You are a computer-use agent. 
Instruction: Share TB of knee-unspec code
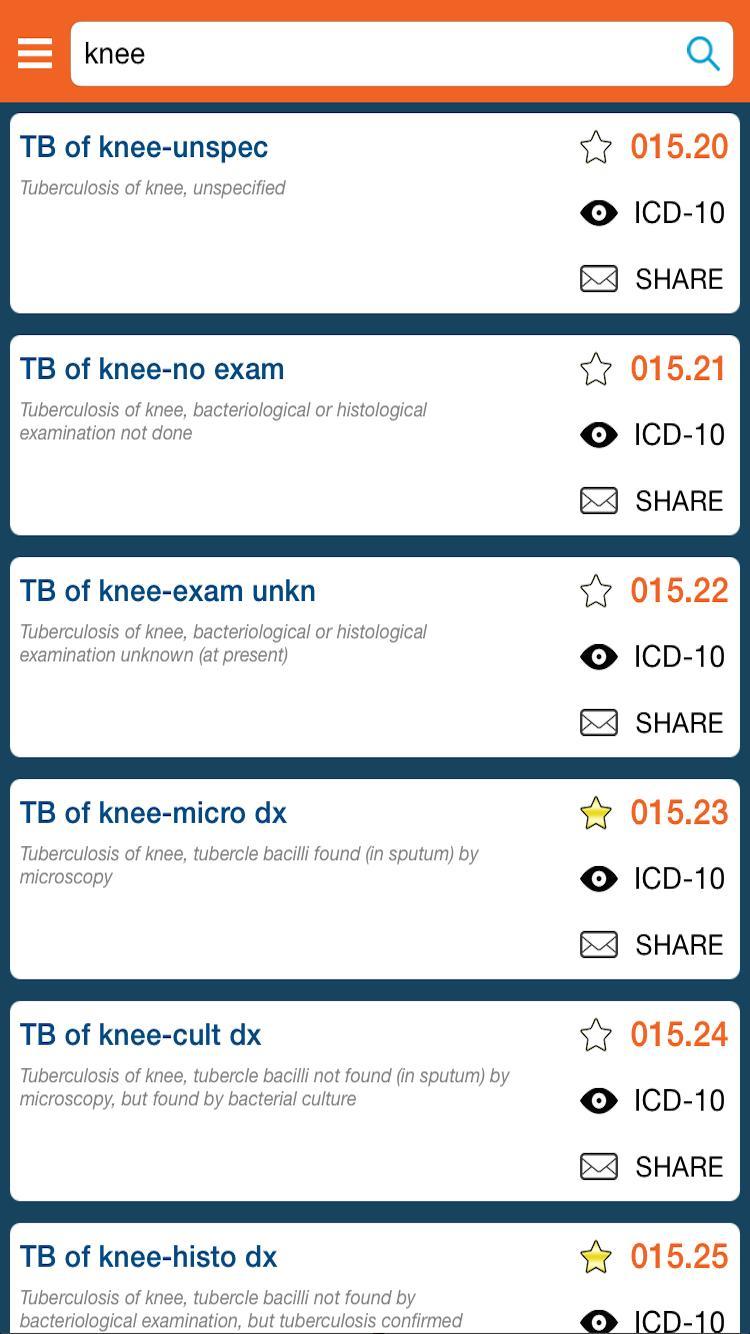[x=653, y=279]
